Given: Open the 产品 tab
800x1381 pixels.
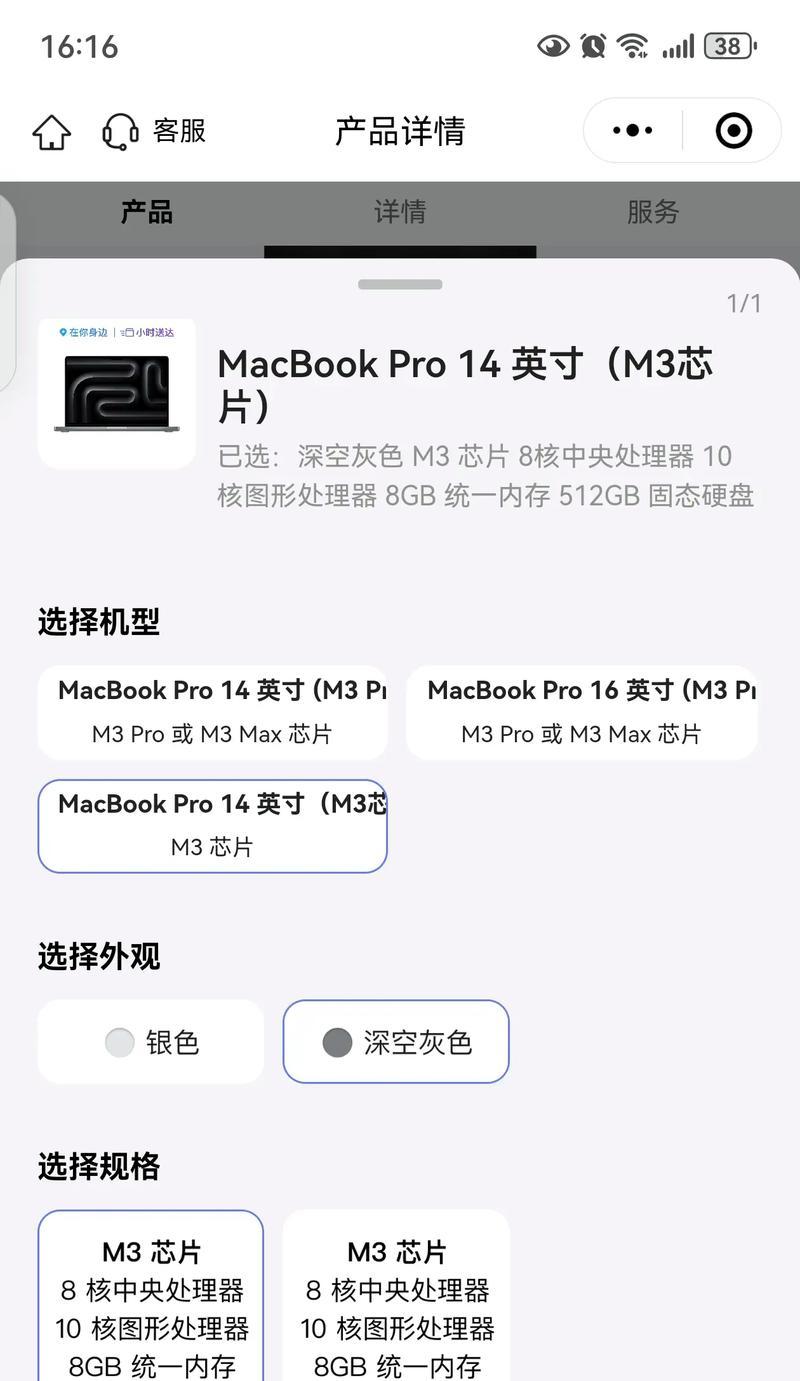Looking at the screenshot, I should click(x=147, y=211).
